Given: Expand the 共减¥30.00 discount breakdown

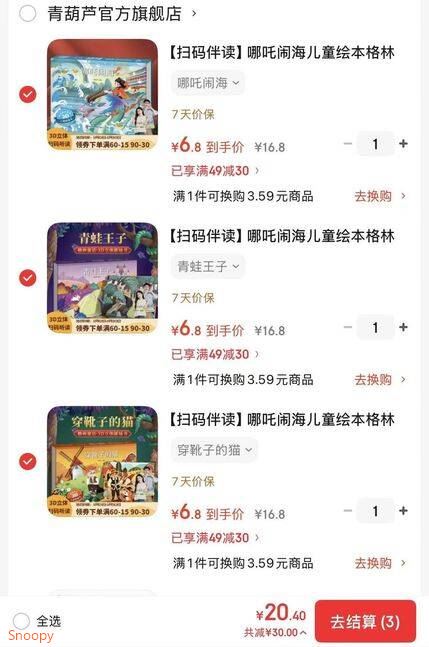Looking at the screenshot, I should tap(275, 633).
